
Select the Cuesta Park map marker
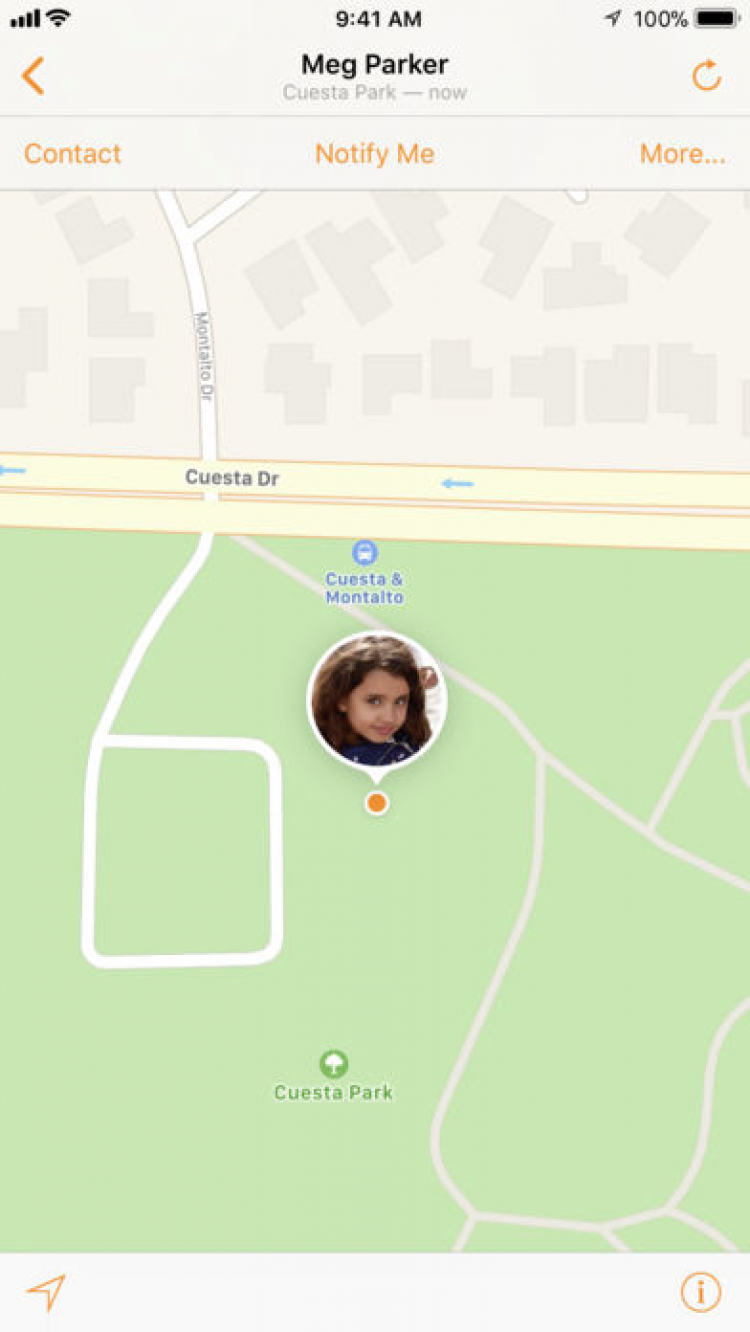click(x=333, y=1064)
